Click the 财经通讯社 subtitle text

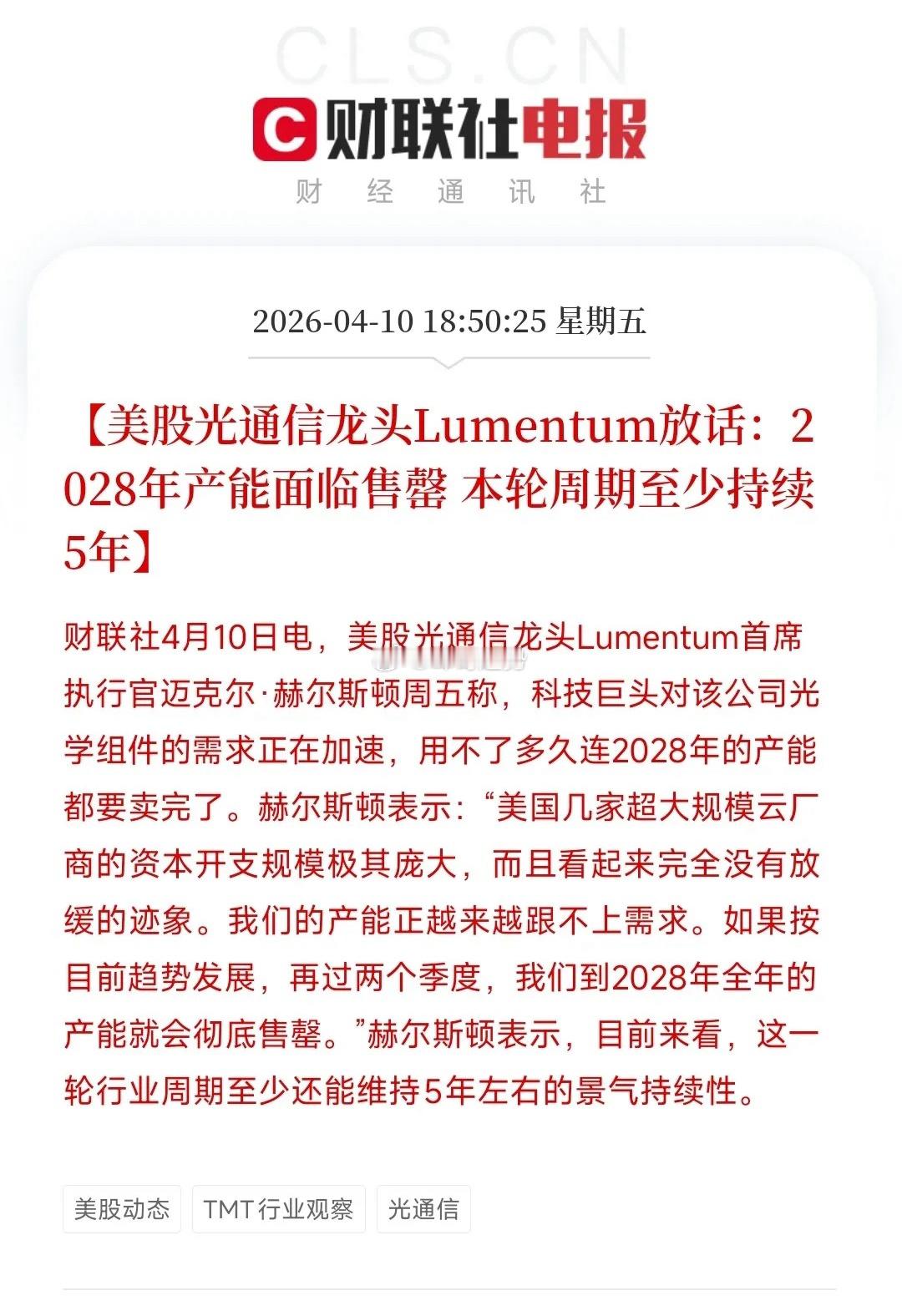(451, 190)
